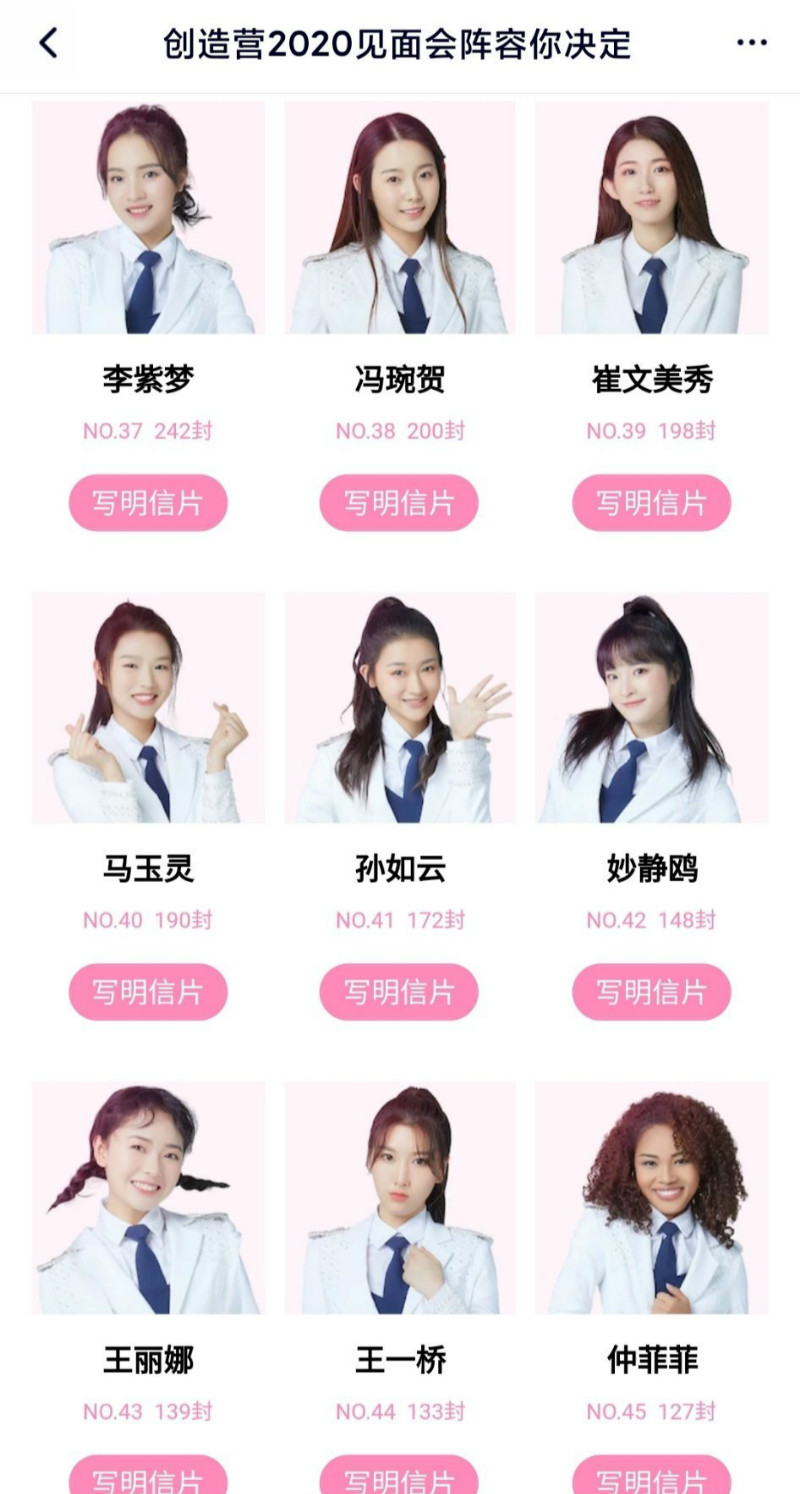Send a postcard to 仲菲菲
Image resolution: width=800 pixels, height=1494 pixels.
tap(651, 1476)
